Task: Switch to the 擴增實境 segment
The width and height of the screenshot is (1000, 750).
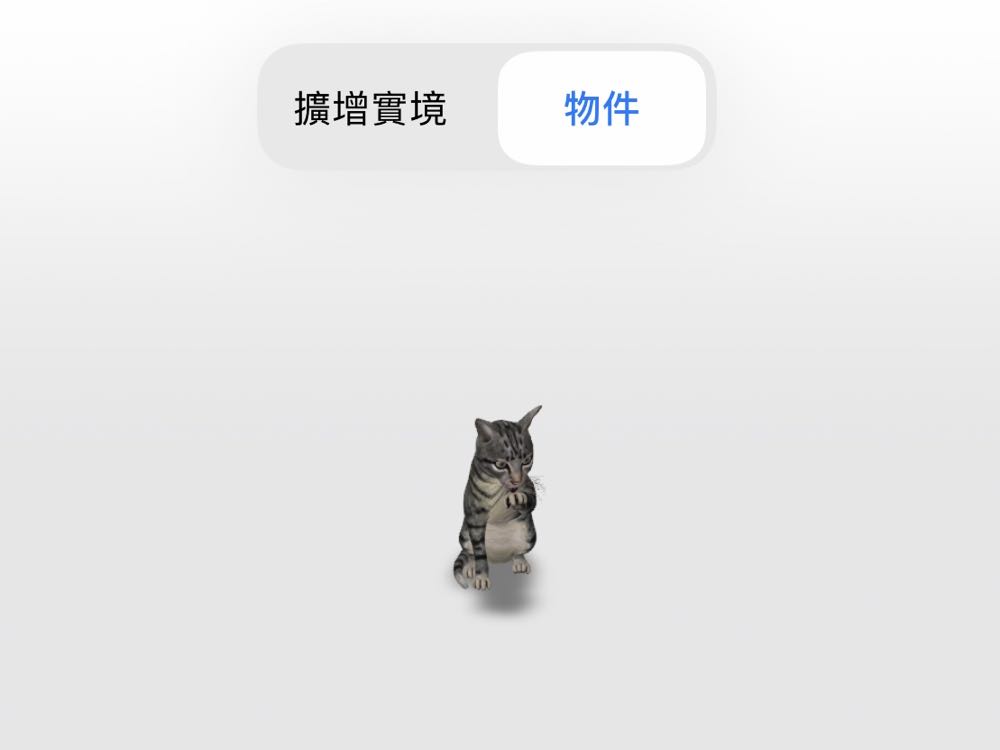Action: [371, 109]
